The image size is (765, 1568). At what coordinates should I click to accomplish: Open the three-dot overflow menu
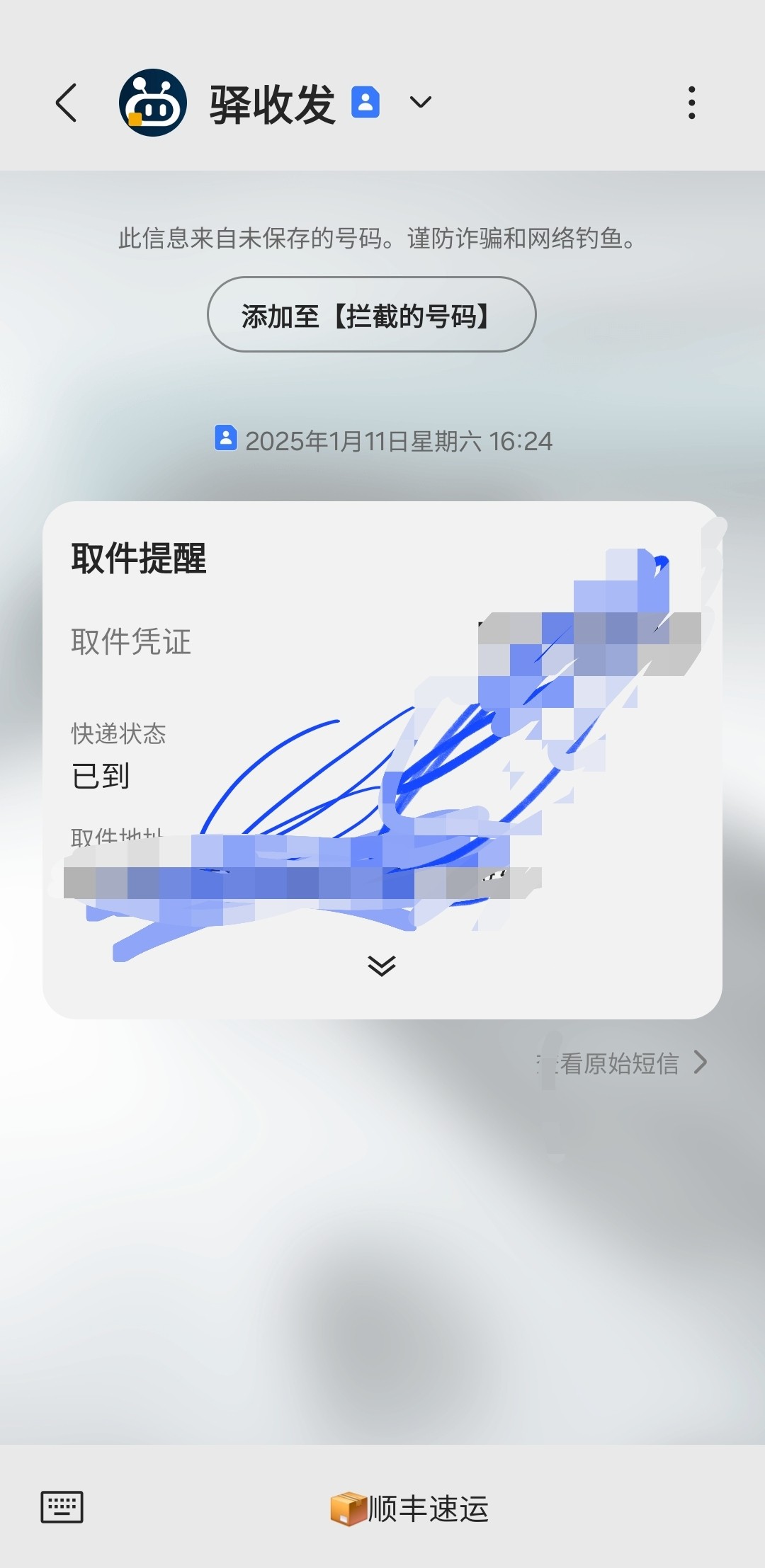pyautogui.click(x=691, y=103)
